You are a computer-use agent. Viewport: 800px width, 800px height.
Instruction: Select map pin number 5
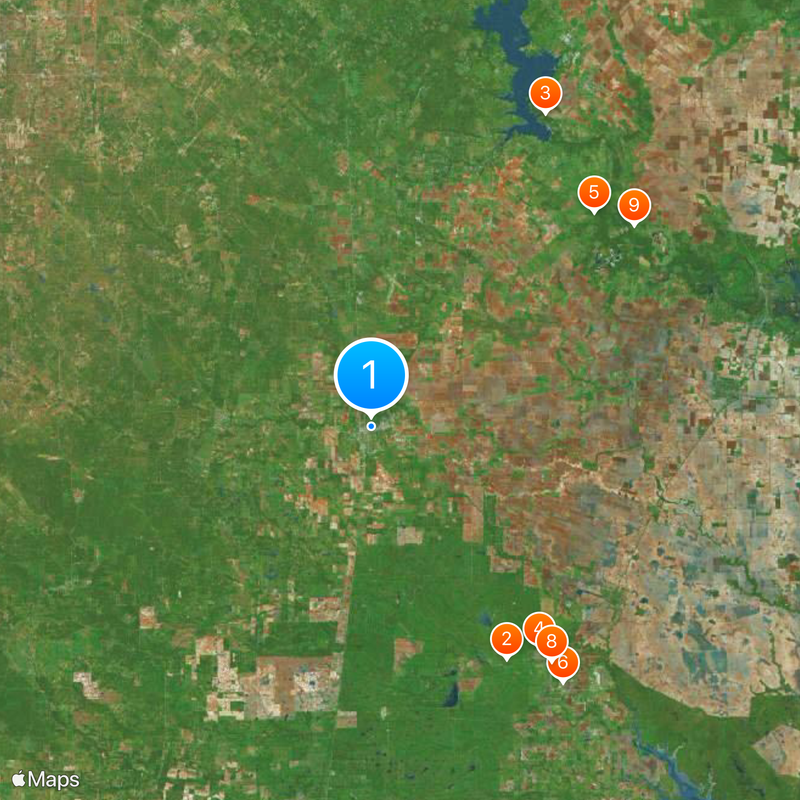594,191
